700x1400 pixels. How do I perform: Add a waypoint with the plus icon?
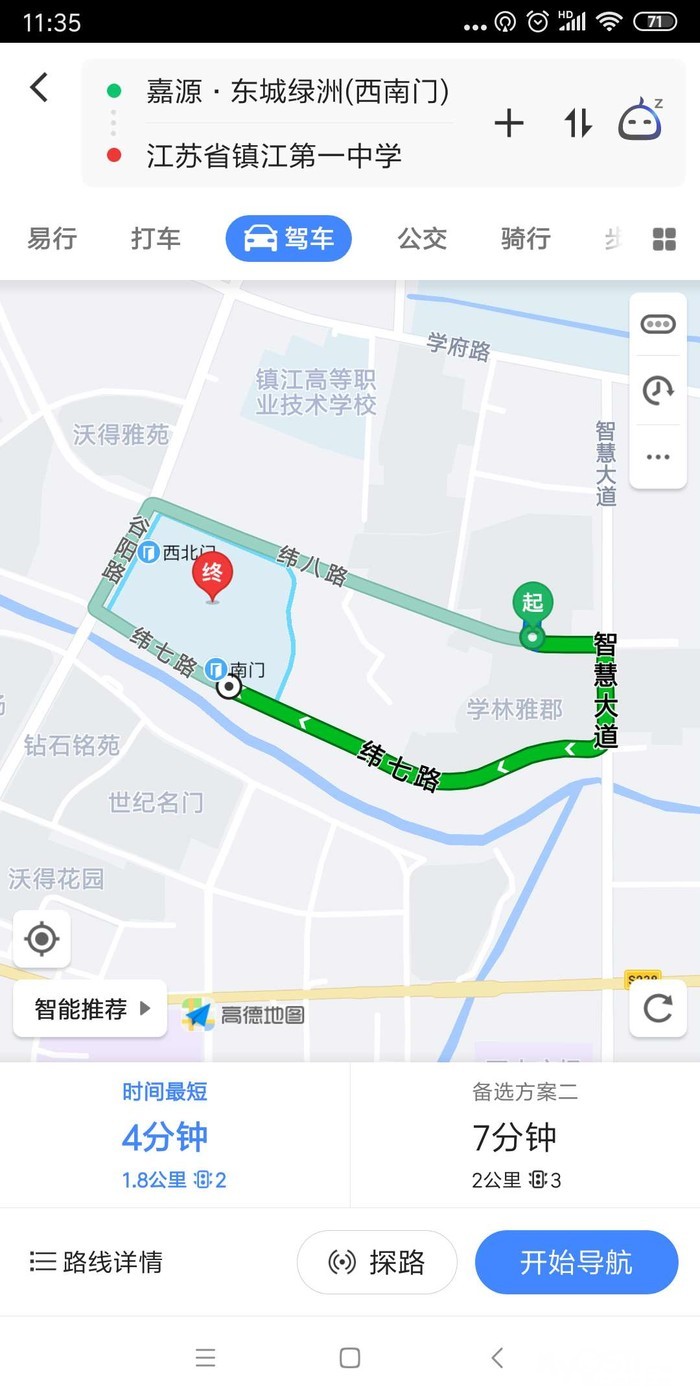tap(509, 123)
